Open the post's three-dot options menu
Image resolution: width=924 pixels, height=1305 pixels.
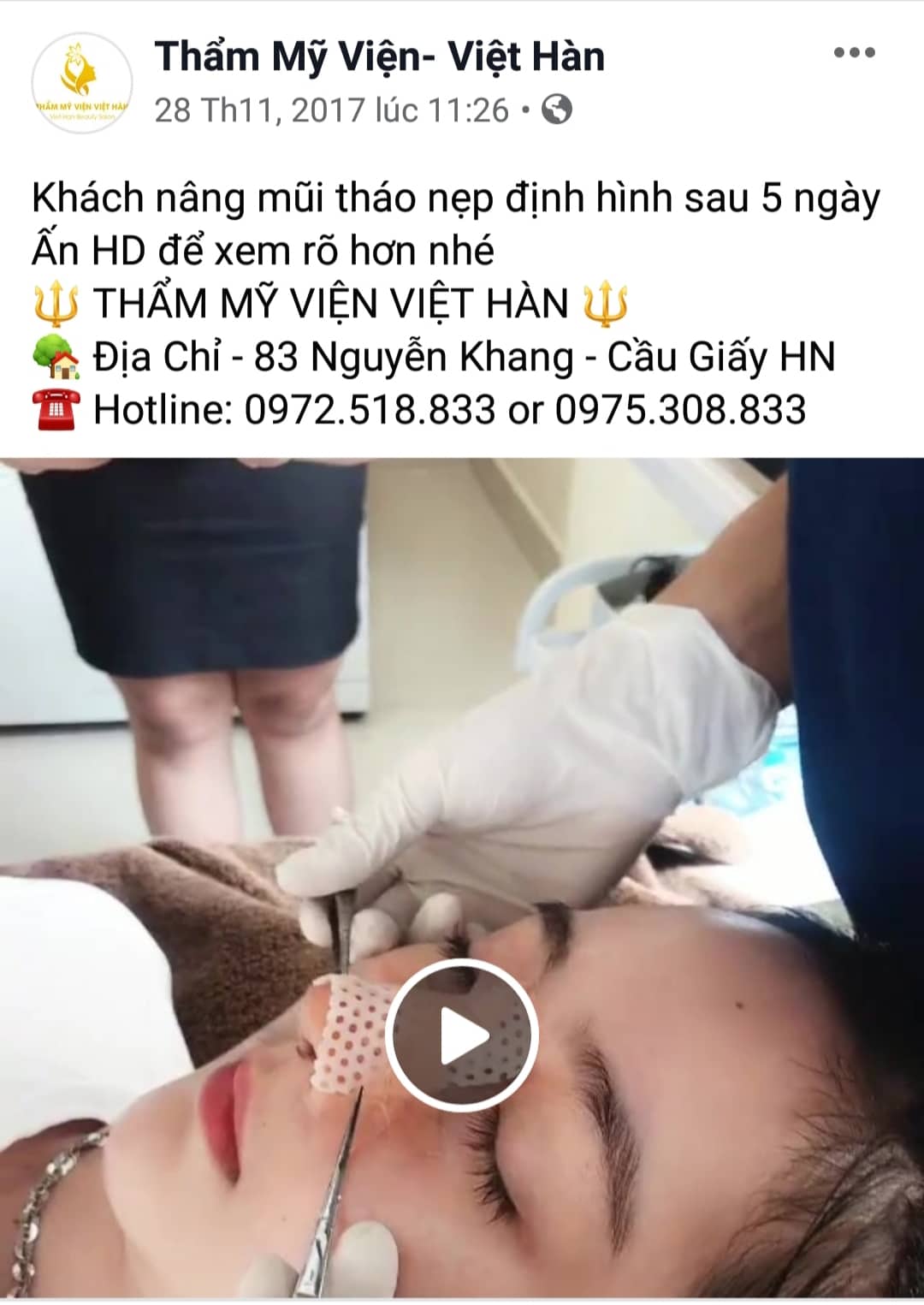(x=854, y=53)
